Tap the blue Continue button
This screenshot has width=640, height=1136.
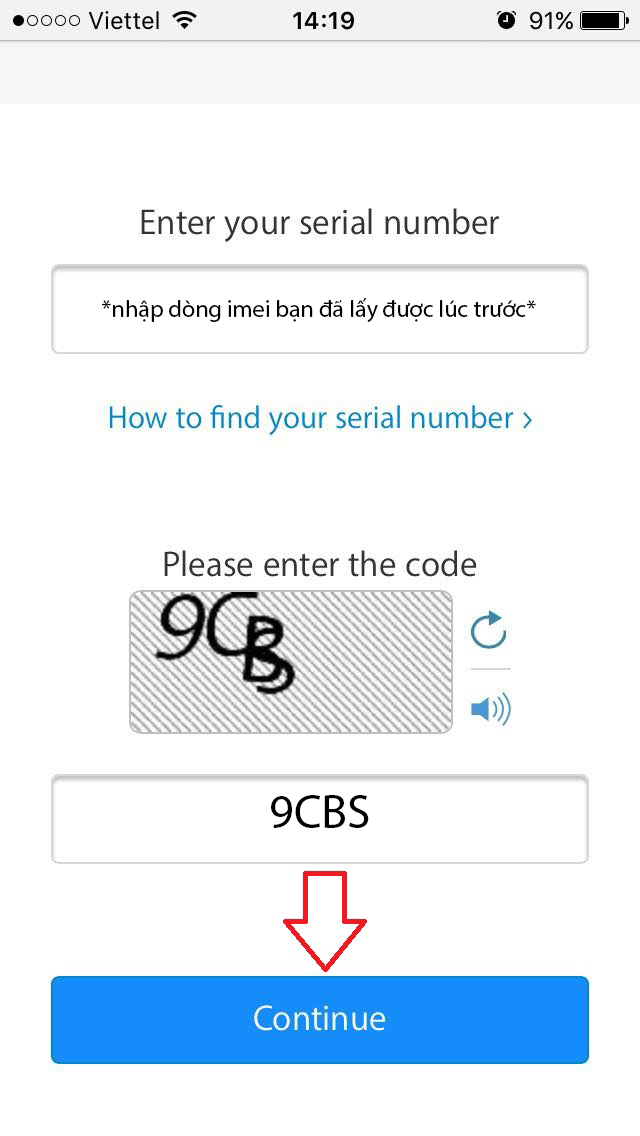(319, 1019)
